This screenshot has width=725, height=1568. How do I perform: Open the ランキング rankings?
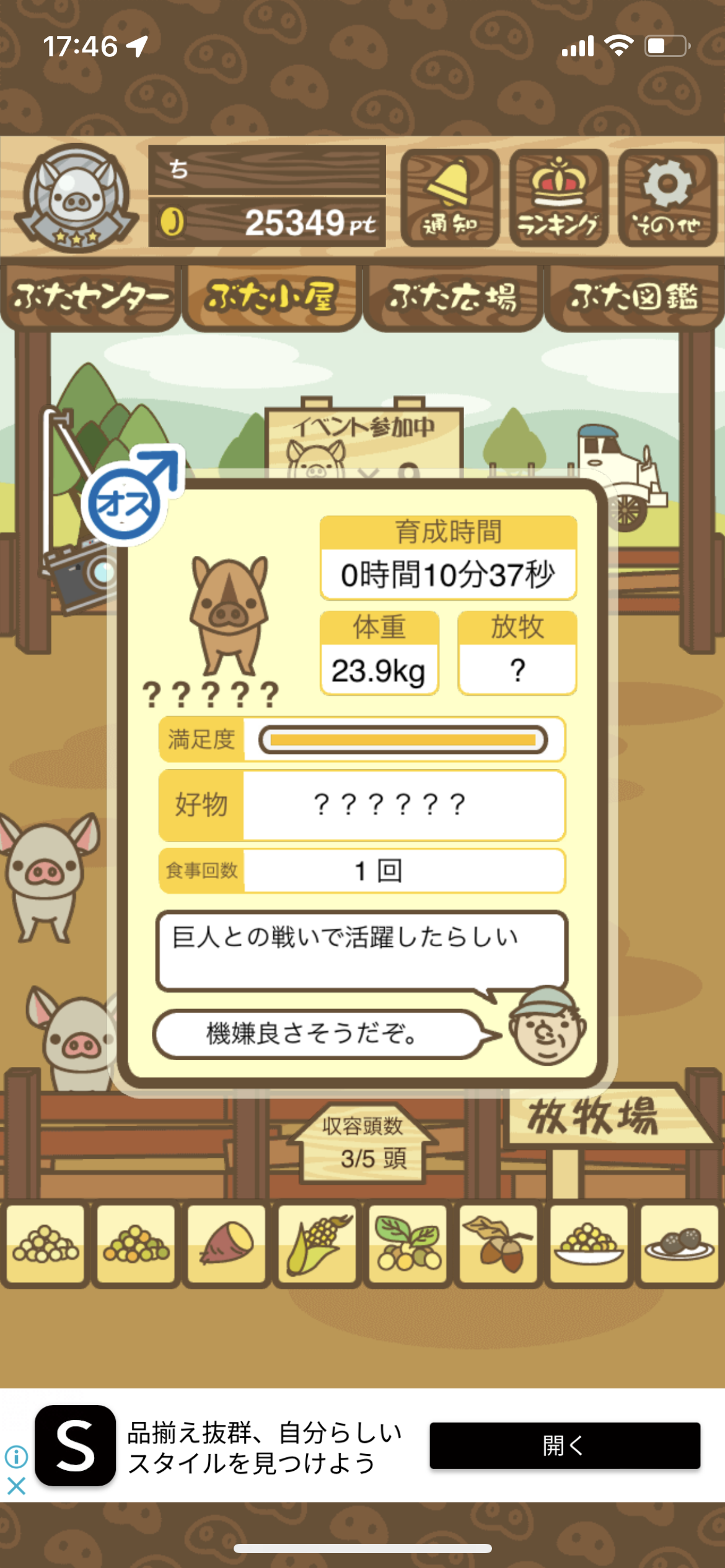tap(558, 198)
